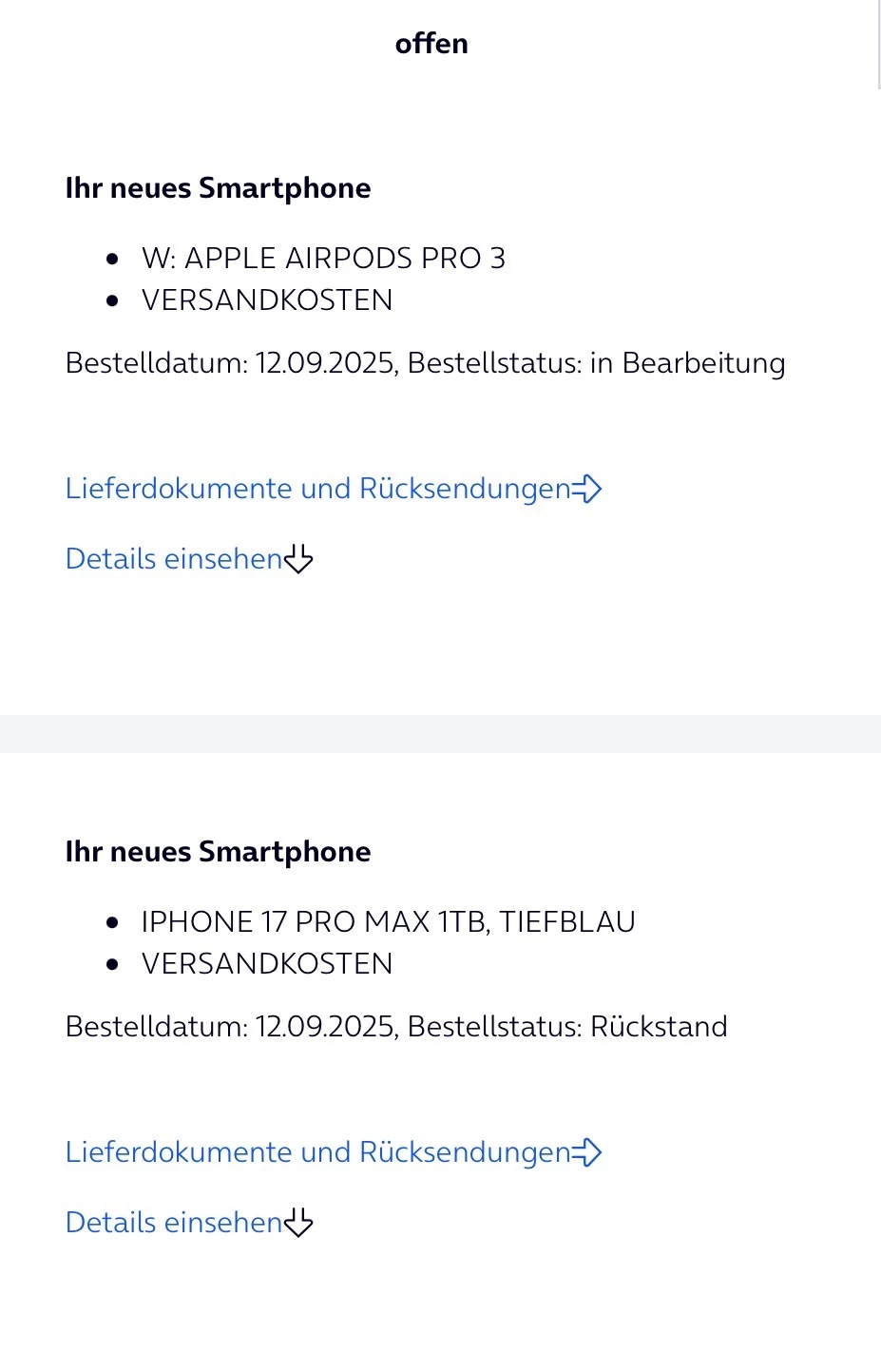Open Lieferdokumente und Rücksendungen for AirPods Pro 3 order
The width and height of the screenshot is (881, 1372).
[x=333, y=489]
